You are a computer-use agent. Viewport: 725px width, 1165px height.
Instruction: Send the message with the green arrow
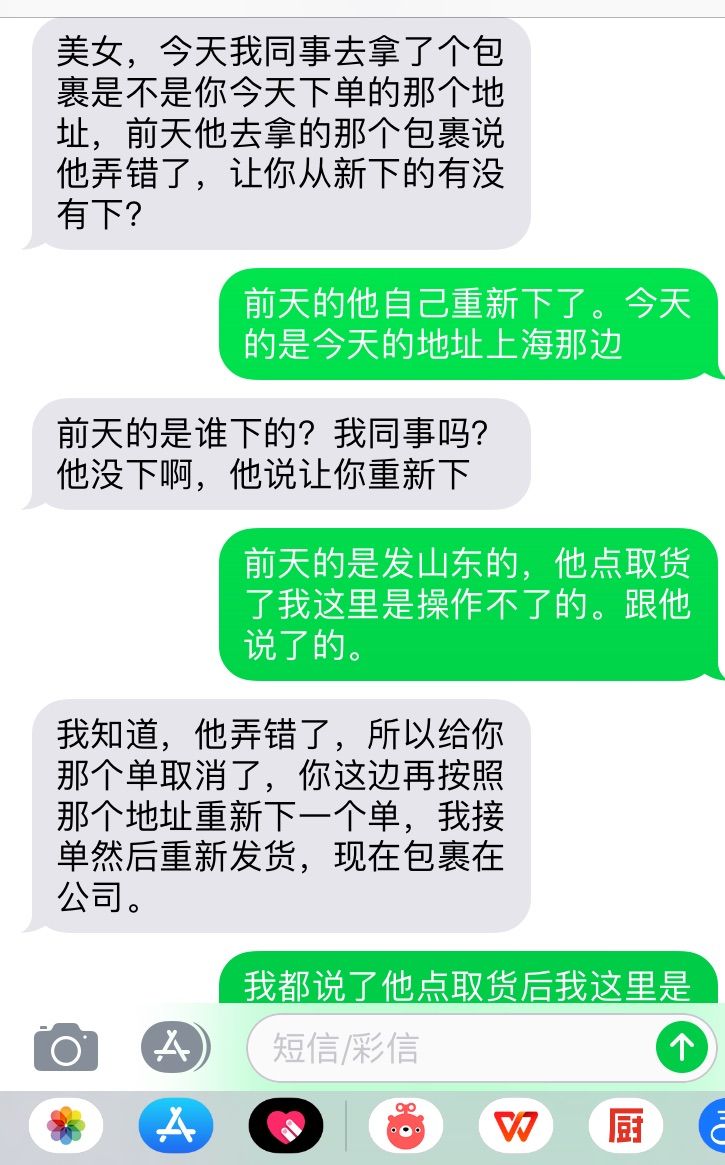(x=682, y=1048)
